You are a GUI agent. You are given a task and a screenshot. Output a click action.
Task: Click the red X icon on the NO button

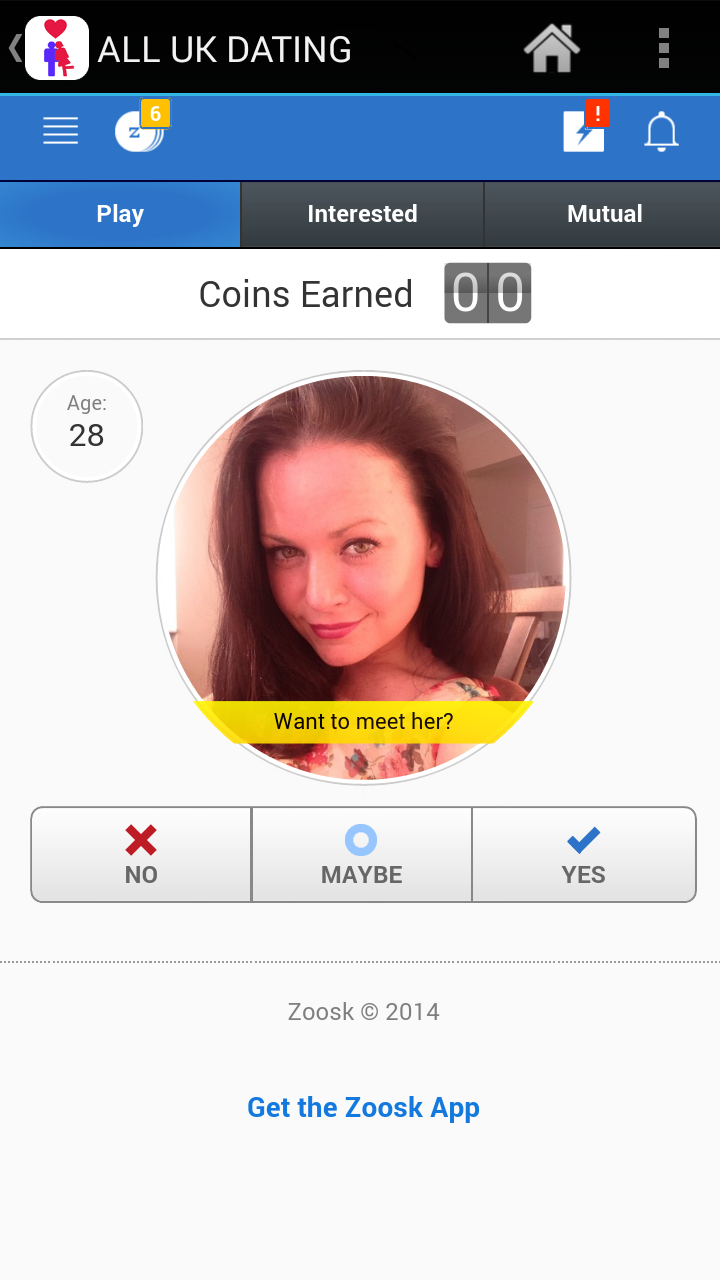coord(140,839)
